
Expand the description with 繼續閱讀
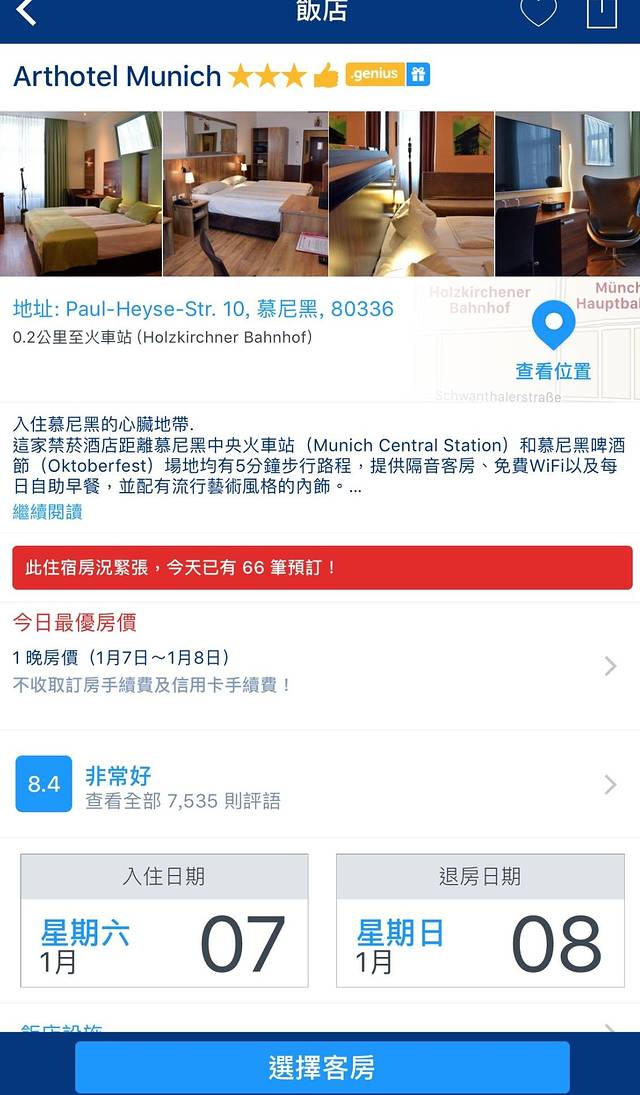(47, 512)
